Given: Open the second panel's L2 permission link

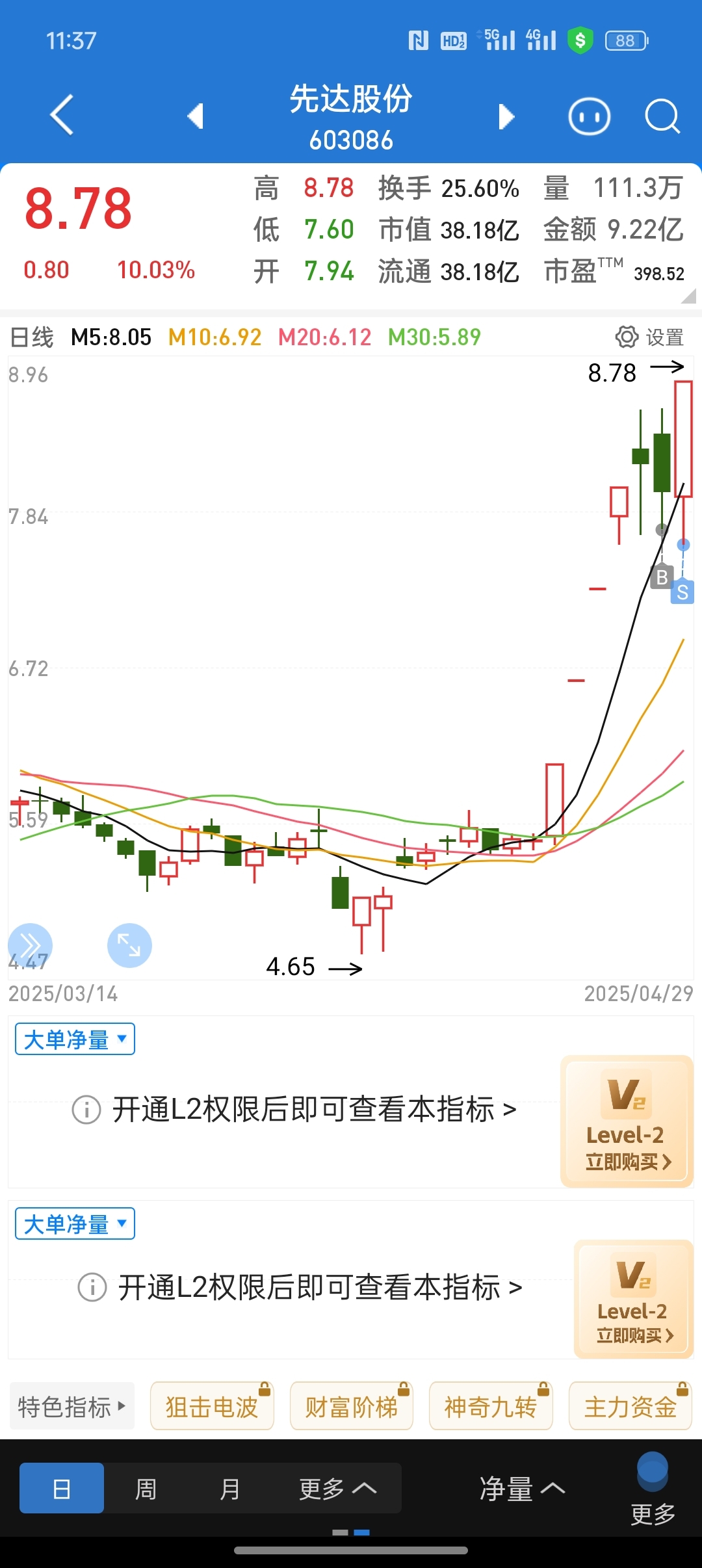Looking at the screenshot, I should click(300, 1287).
